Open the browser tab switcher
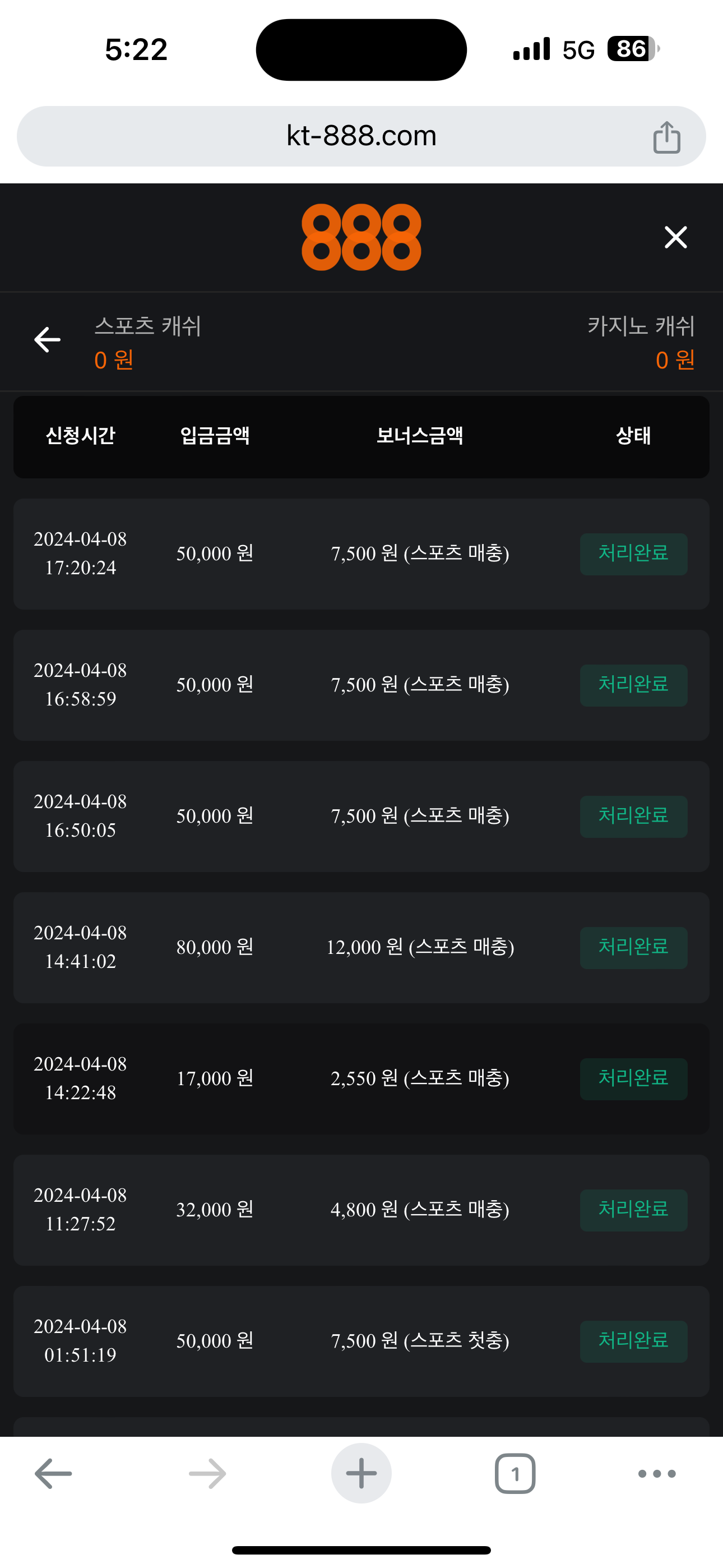The image size is (723, 1568). [x=515, y=1474]
